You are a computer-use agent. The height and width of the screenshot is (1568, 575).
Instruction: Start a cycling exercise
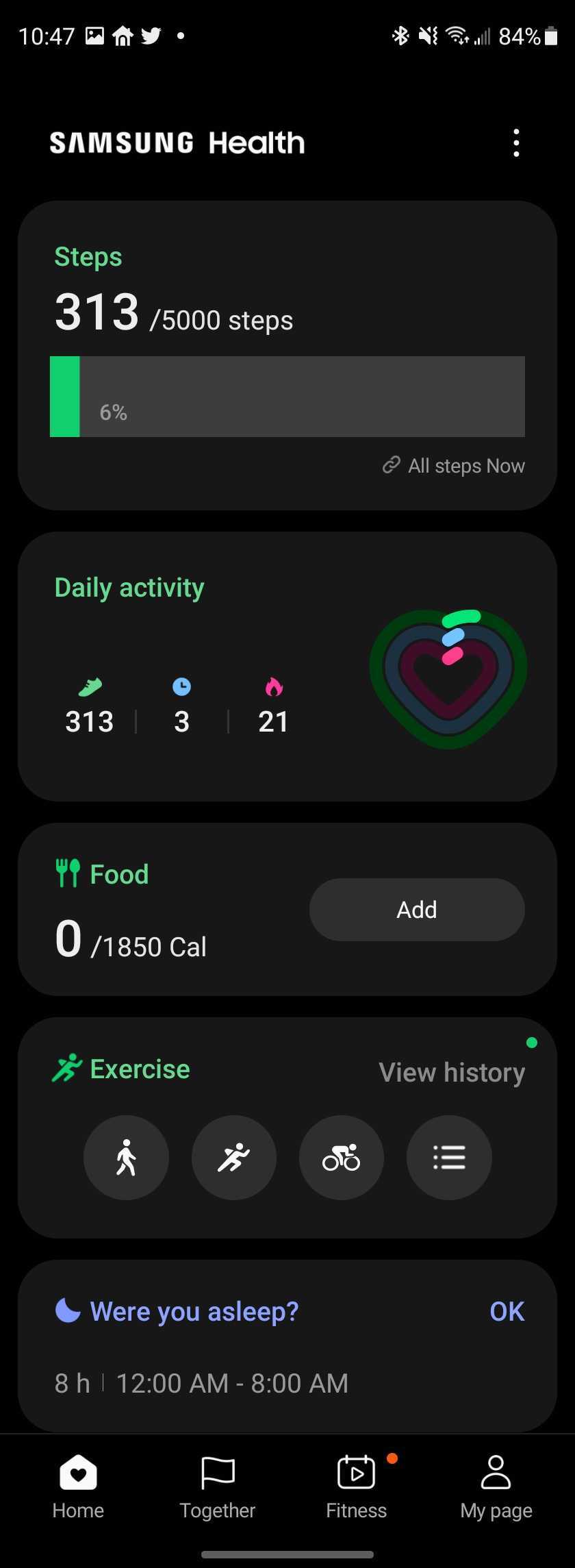tap(342, 1158)
